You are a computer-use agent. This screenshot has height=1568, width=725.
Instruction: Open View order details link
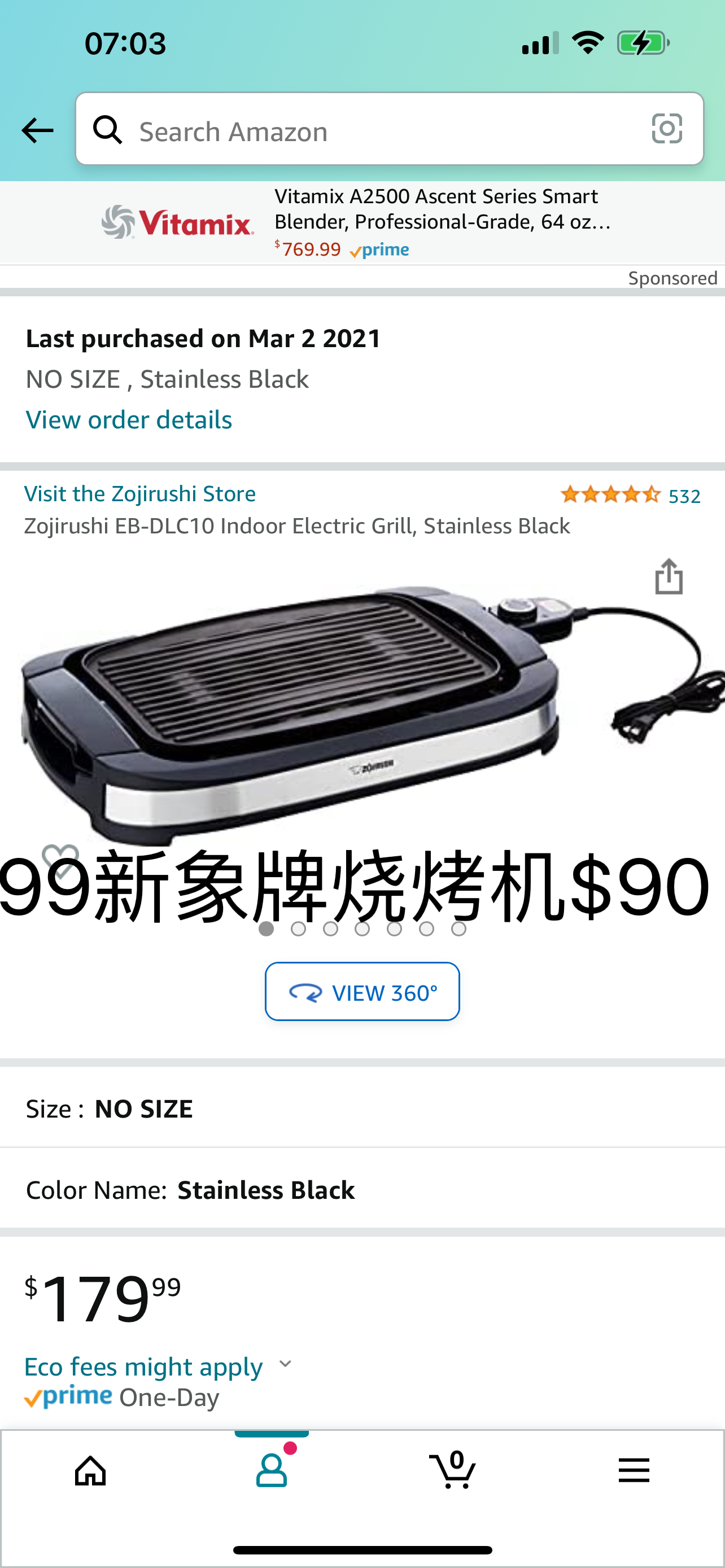(x=128, y=420)
